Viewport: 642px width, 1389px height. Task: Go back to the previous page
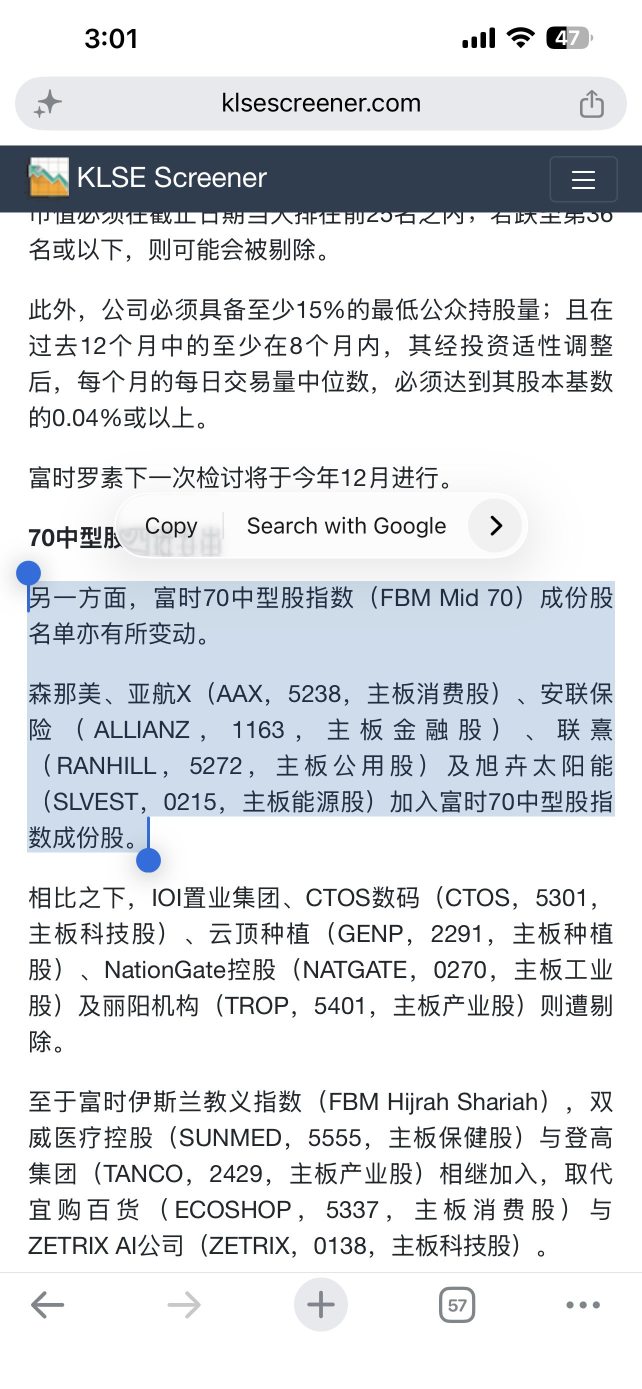(x=47, y=1305)
